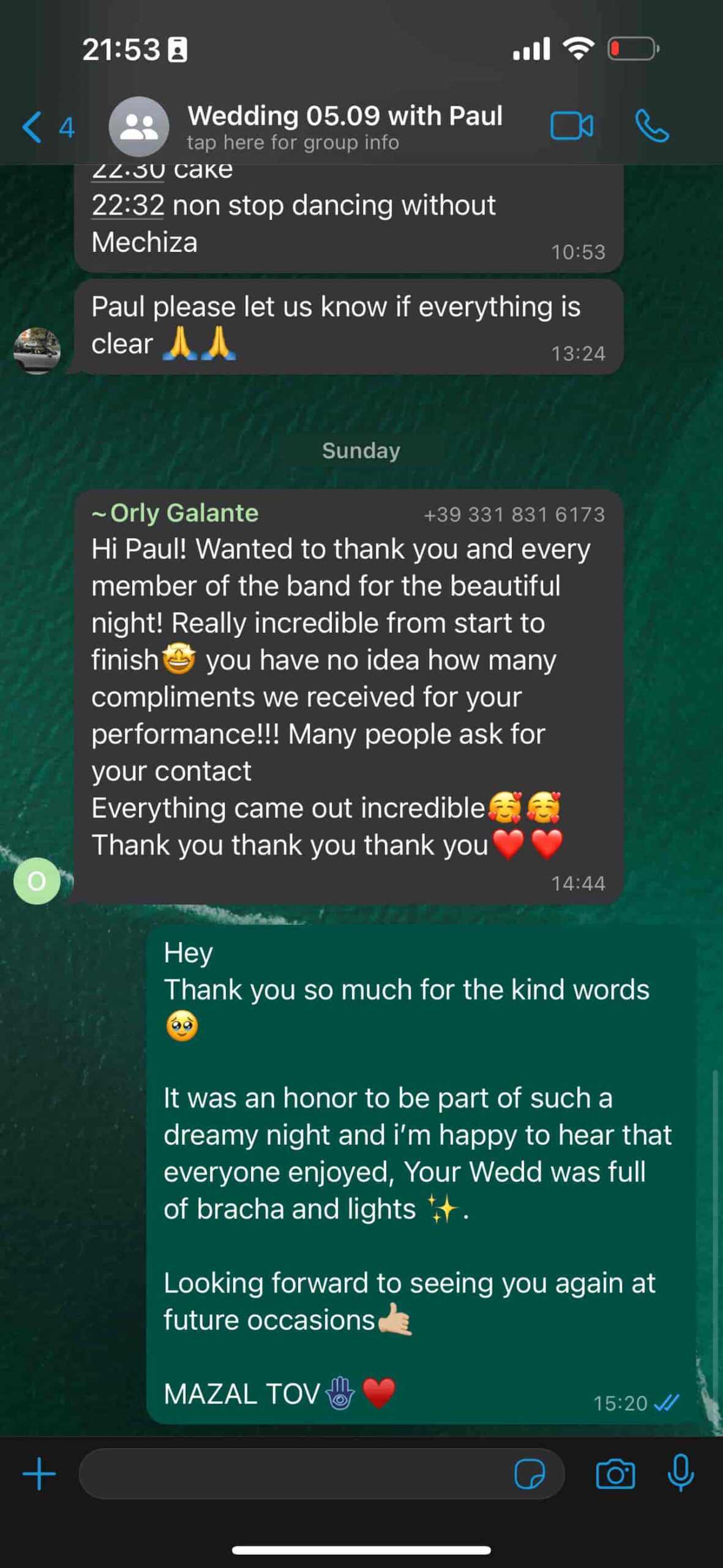Open the camera to take a photo
723x1568 pixels.
[x=615, y=1474]
